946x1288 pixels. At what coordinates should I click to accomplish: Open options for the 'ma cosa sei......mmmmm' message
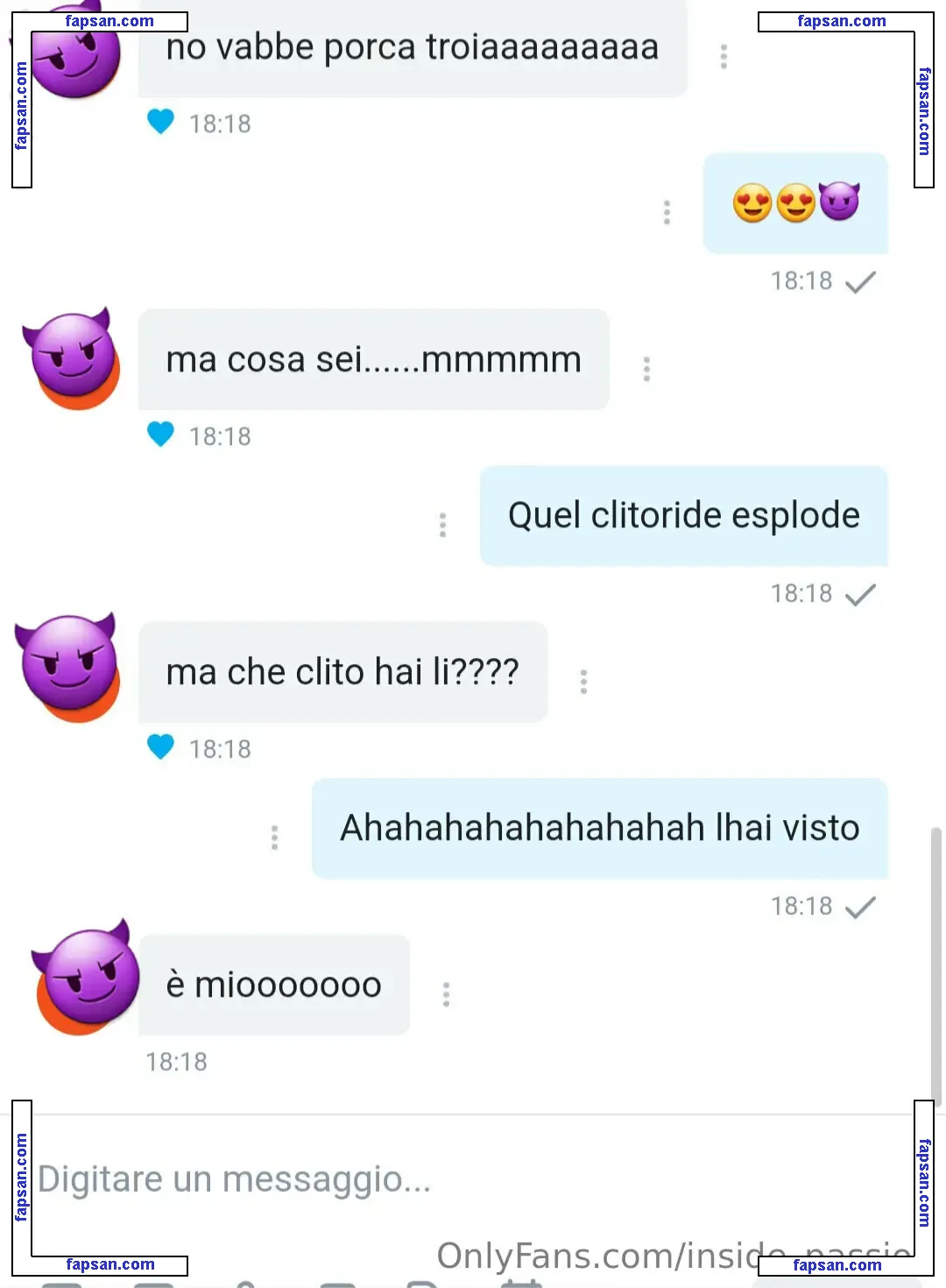tap(646, 369)
